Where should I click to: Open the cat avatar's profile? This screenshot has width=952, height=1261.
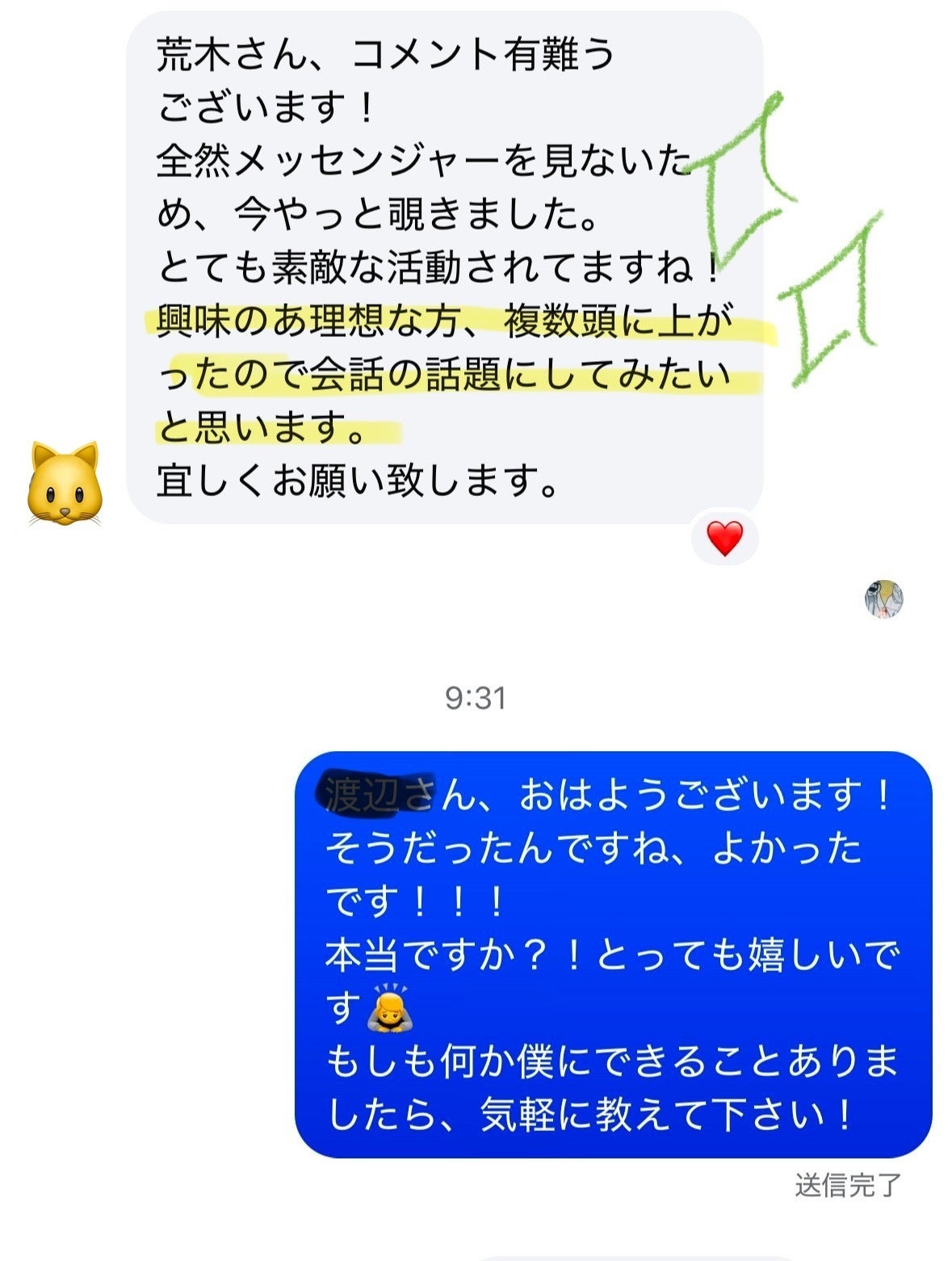point(65,484)
